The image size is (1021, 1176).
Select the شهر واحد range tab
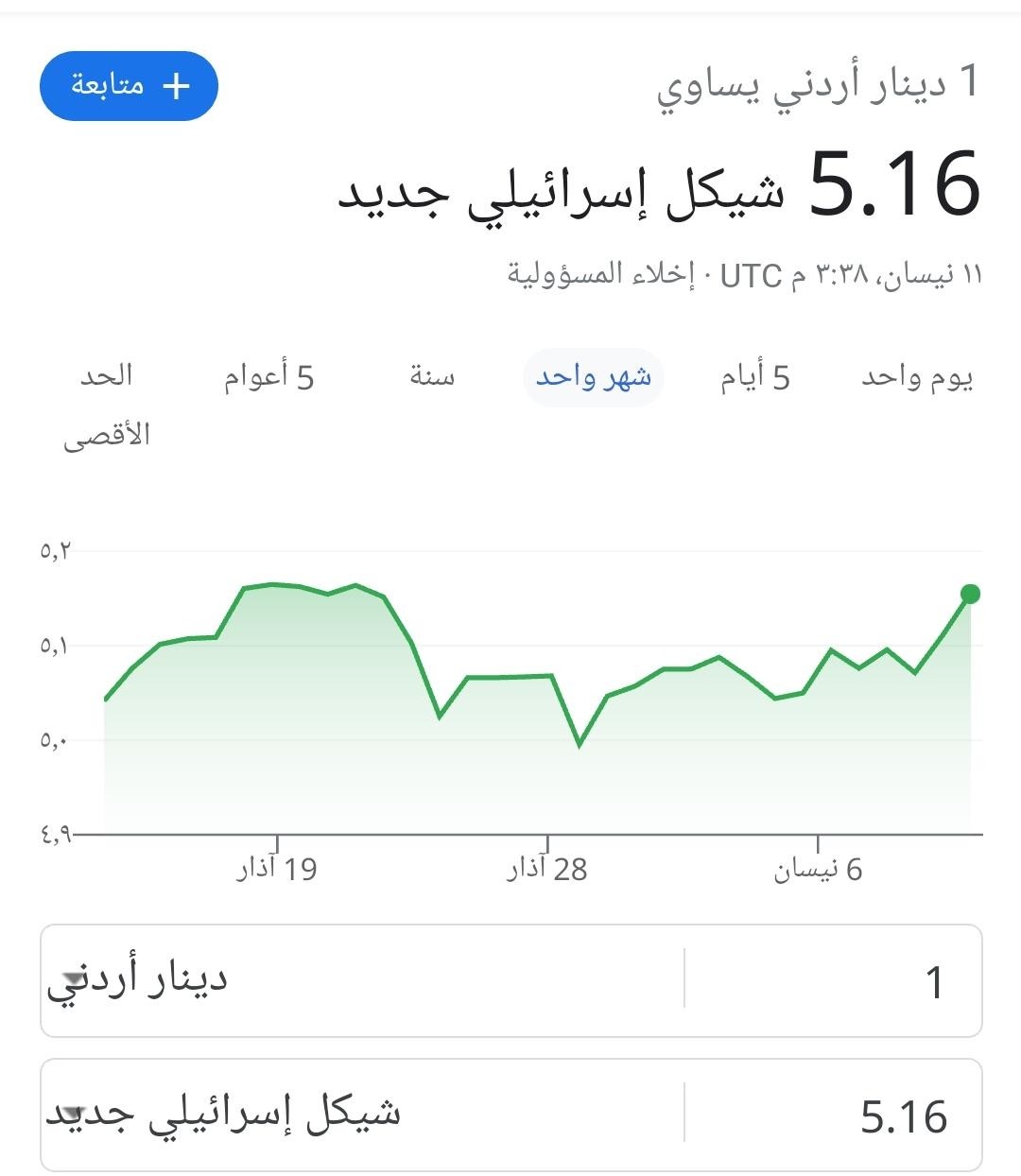coord(594,377)
